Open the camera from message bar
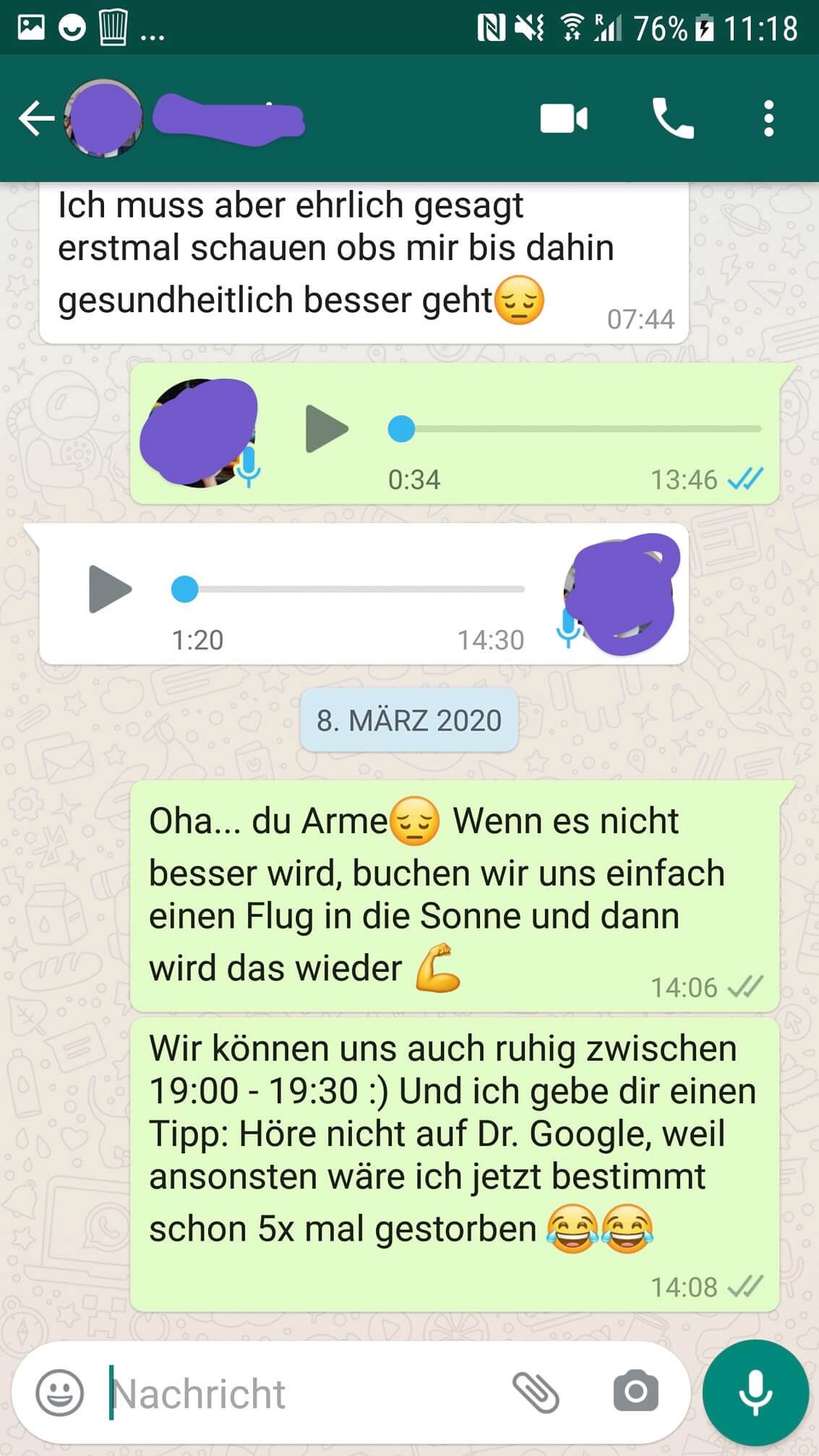The height and width of the screenshot is (1456, 819). click(x=636, y=1392)
